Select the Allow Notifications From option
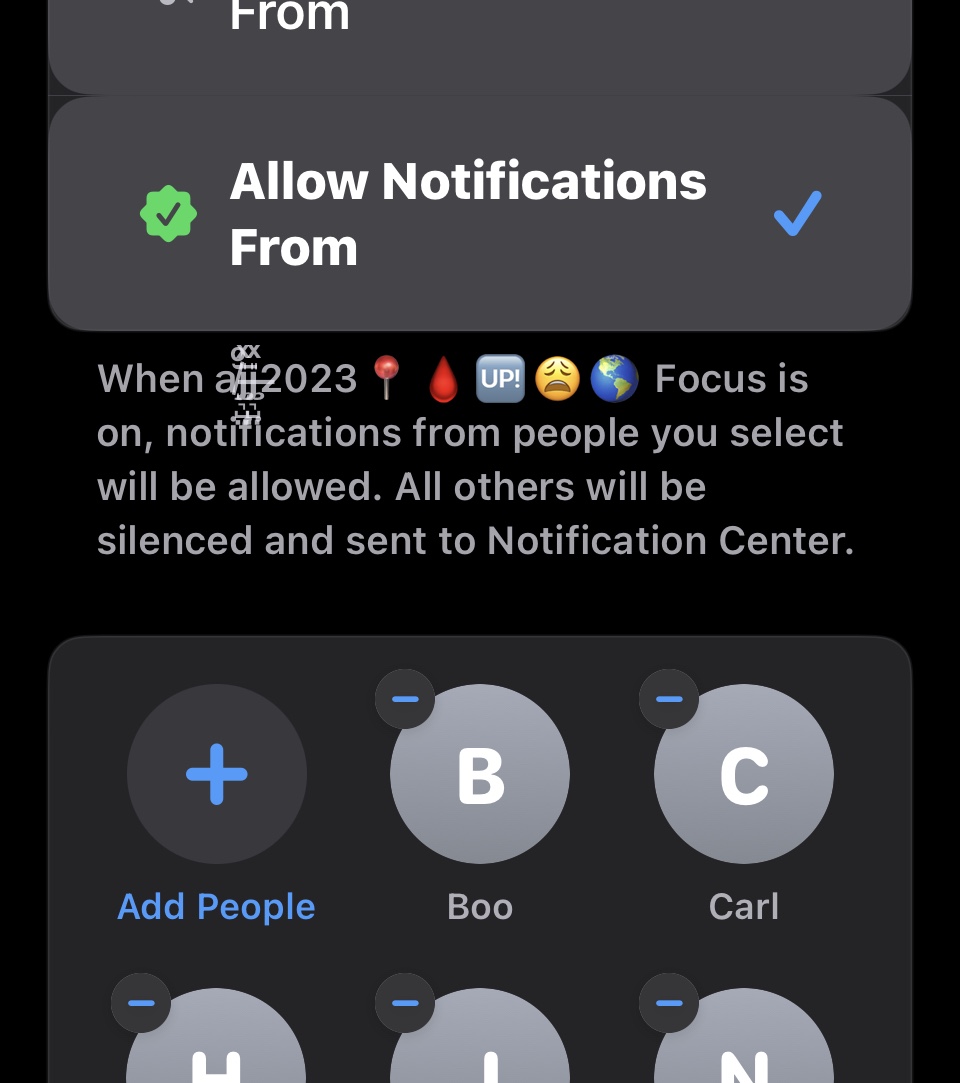 coord(480,214)
